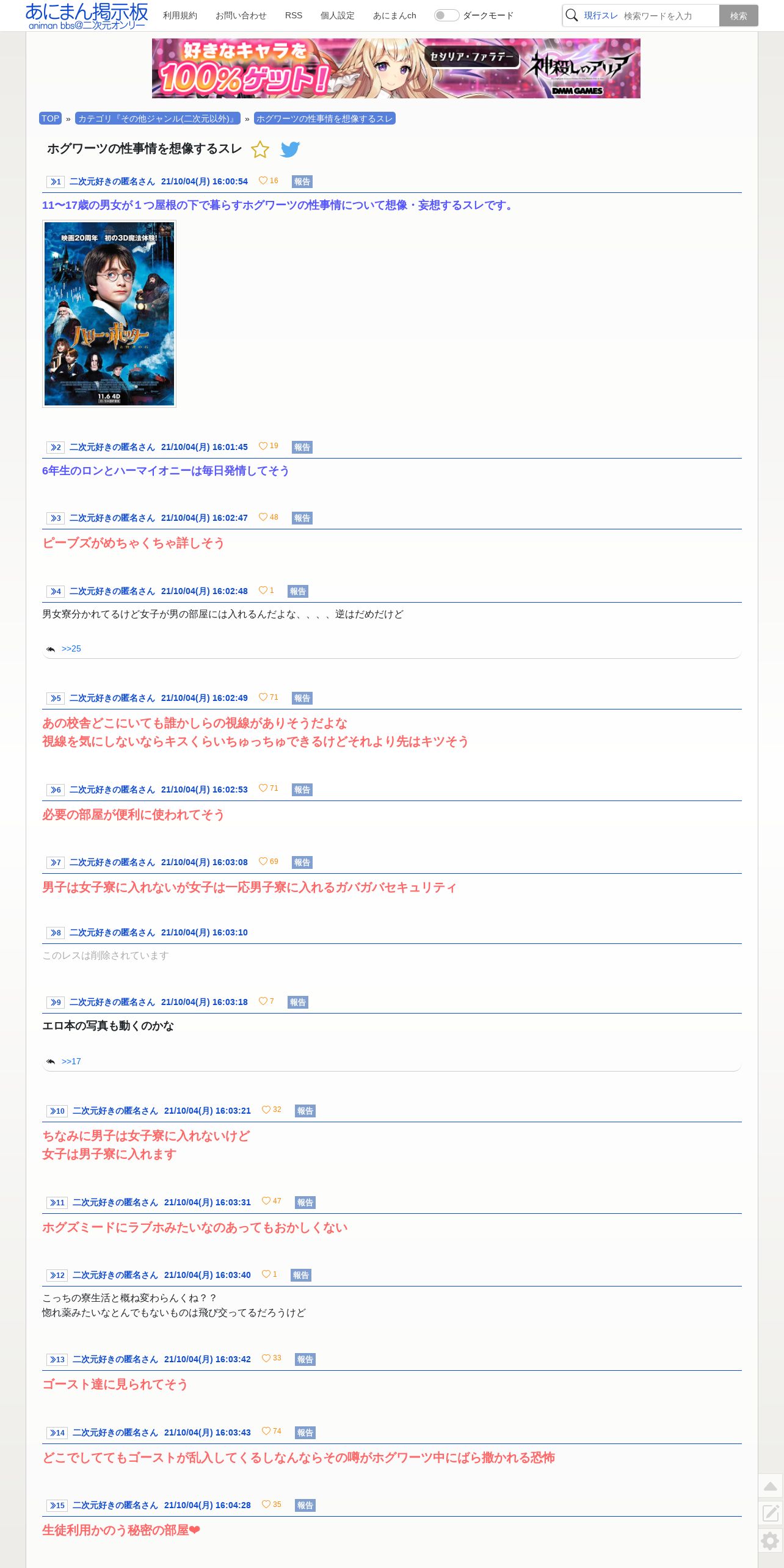Share the thread on Twitter
The height and width of the screenshot is (1568, 784).
(x=290, y=150)
